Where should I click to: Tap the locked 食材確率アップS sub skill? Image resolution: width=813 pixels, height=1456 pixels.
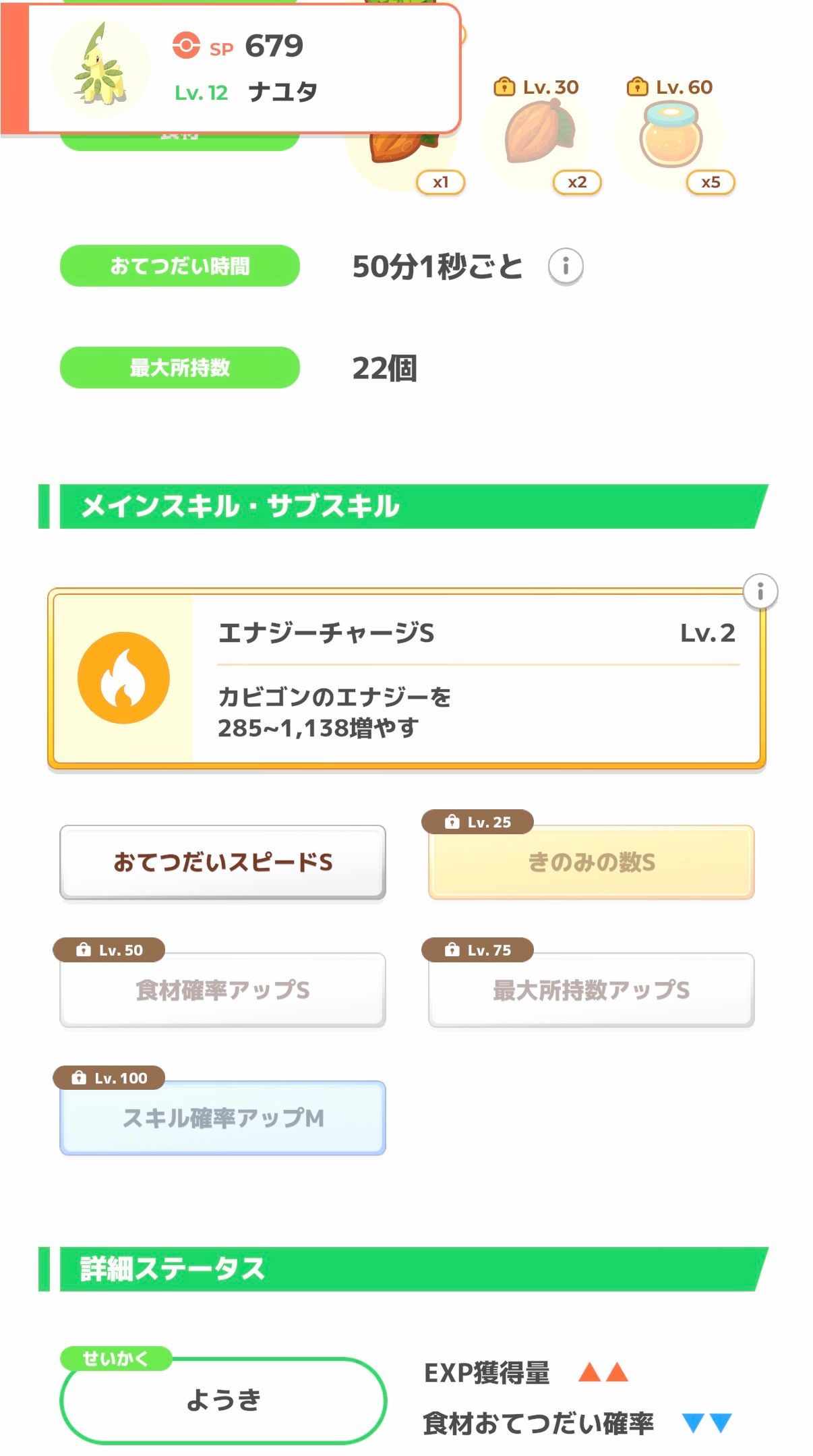[222, 990]
